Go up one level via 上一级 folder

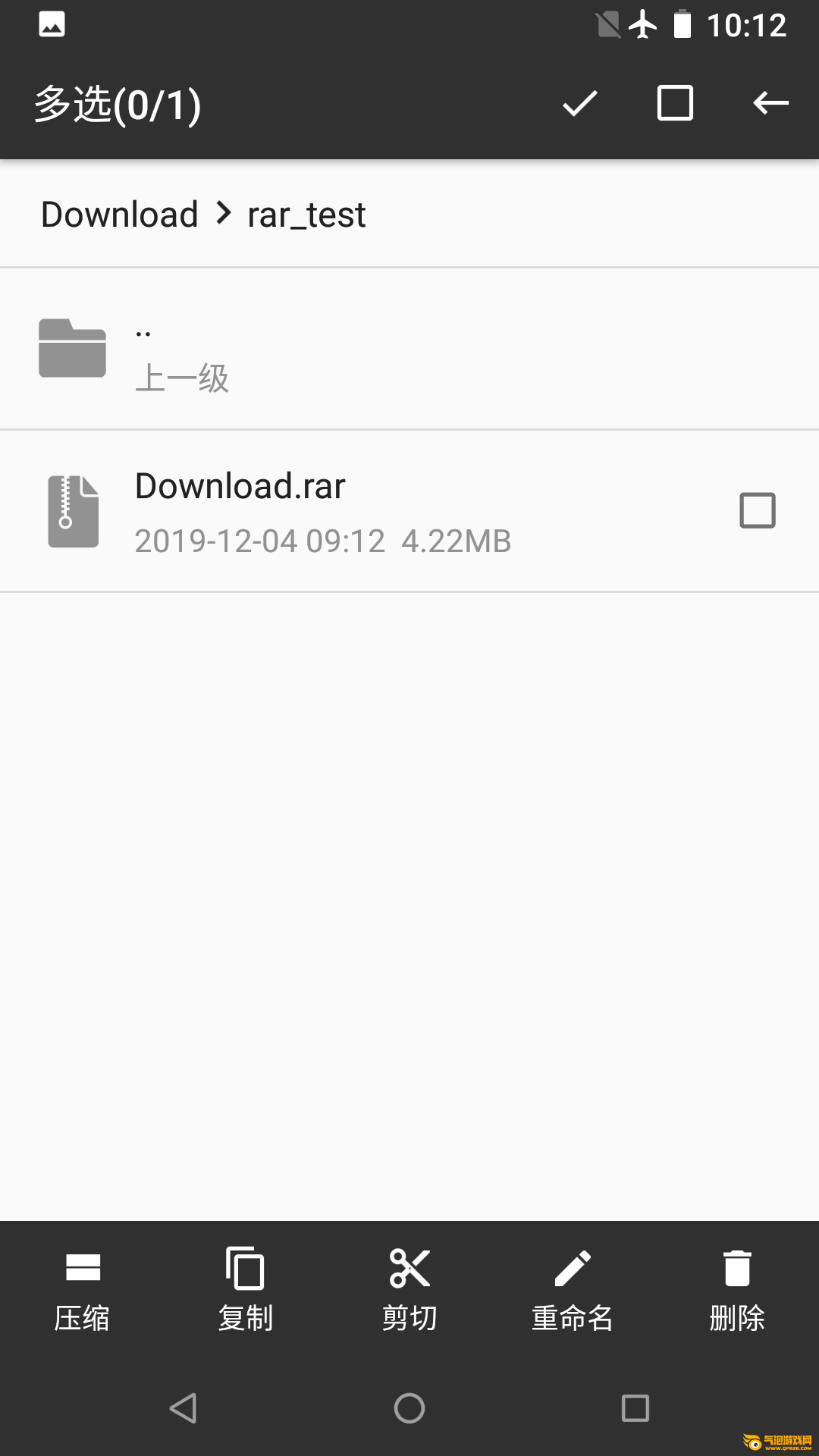pyautogui.click(x=409, y=350)
